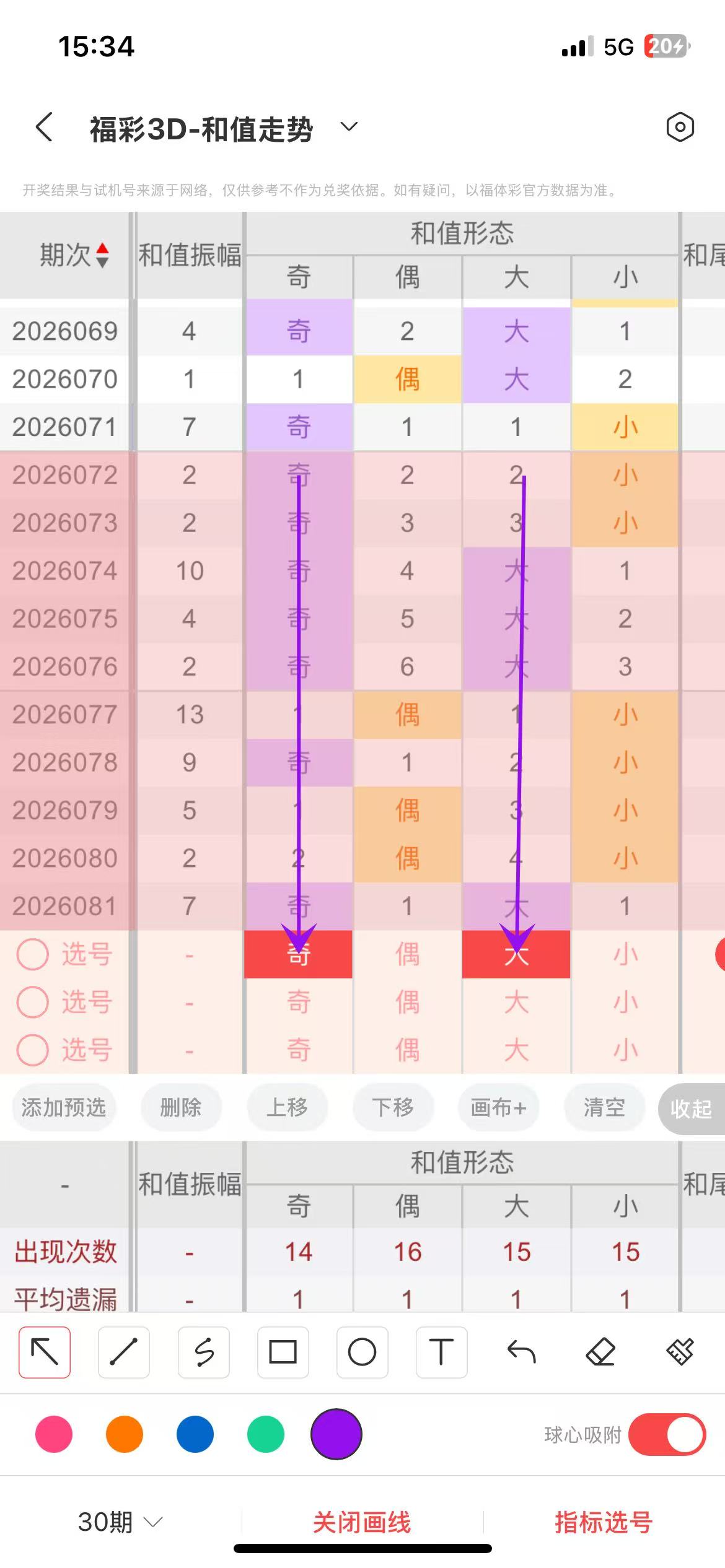Expand the 福彩3D-和值走势 chart dropdown
This screenshot has height=1568, width=725.
pyautogui.click(x=349, y=127)
